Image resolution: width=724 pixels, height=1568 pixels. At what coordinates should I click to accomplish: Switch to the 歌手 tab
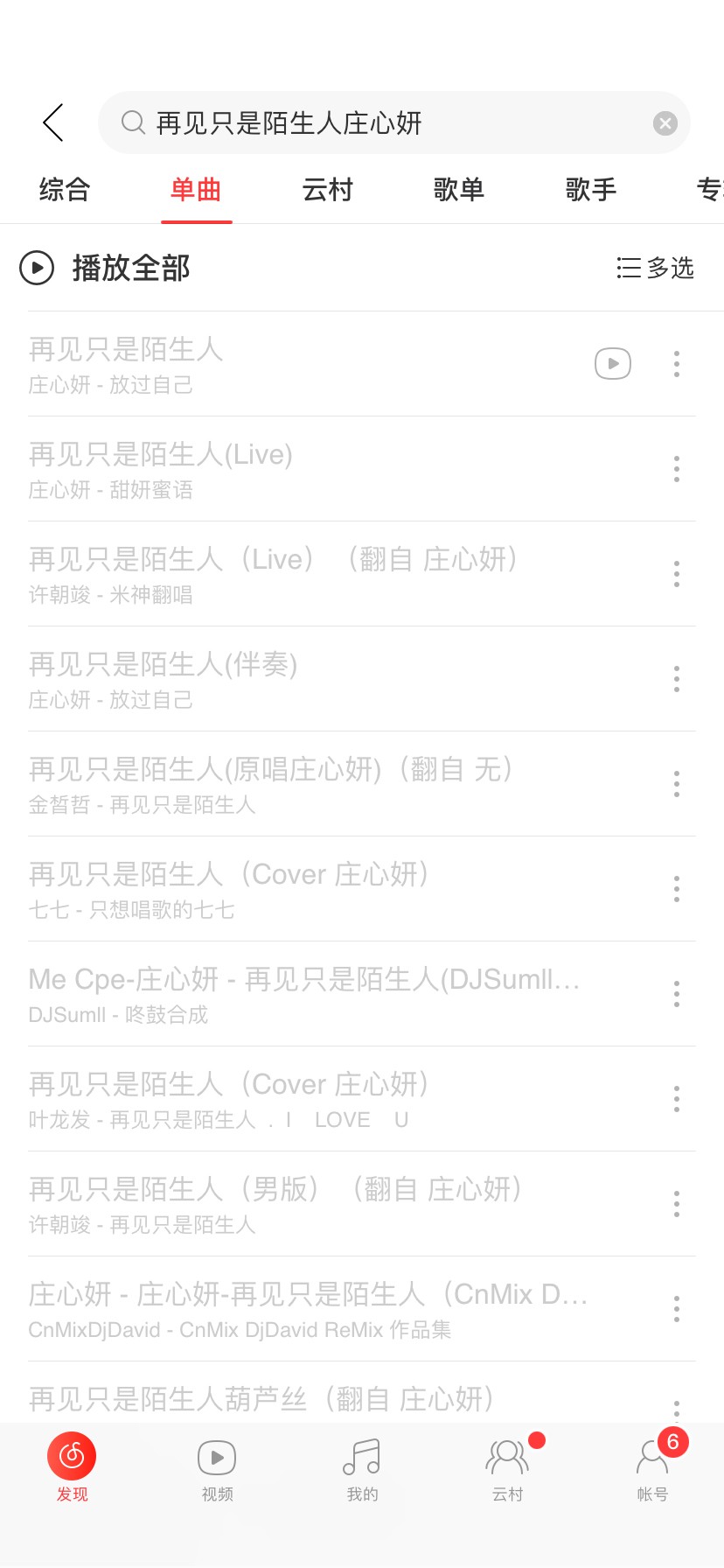point(591,190)
